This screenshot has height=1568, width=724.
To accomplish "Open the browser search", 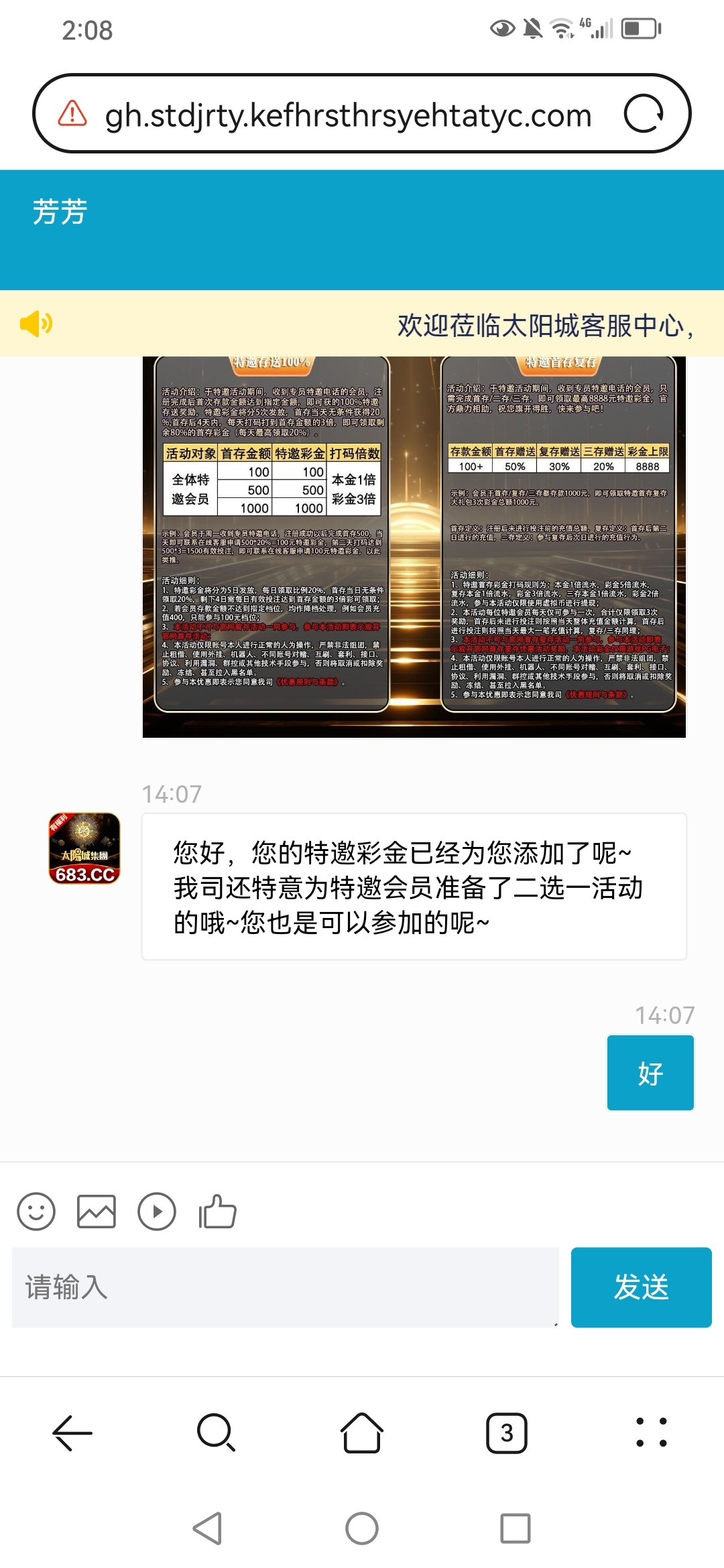I will point(216,1433).
